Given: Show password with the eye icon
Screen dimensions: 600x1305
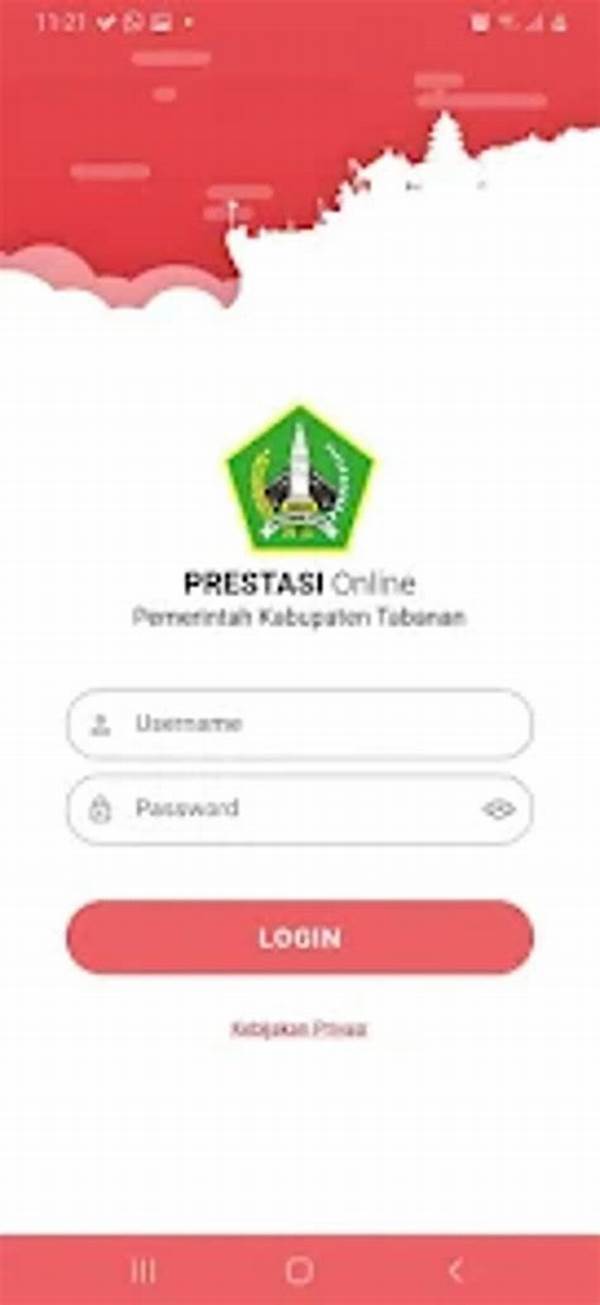Looking at the screenshot, I should pyautogui.click(x=498, y=809).
